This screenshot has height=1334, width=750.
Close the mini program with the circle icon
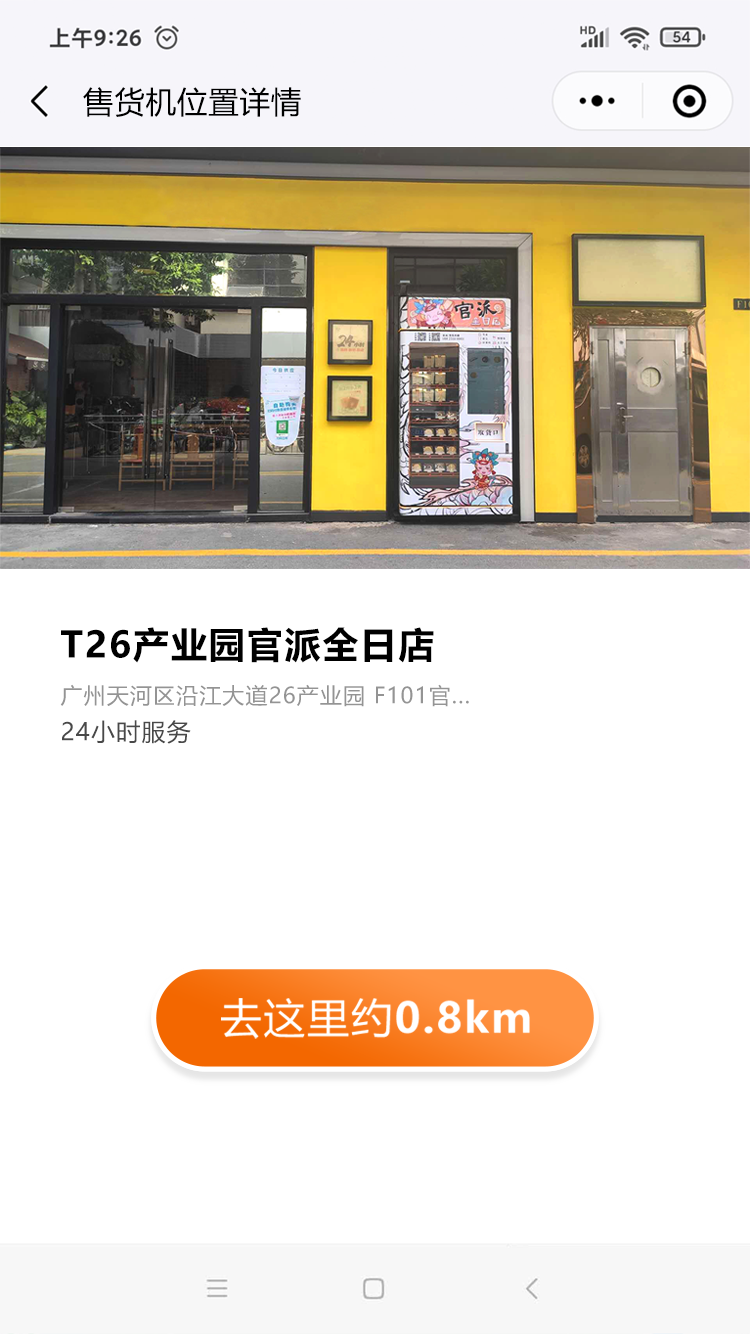[689, 101]
